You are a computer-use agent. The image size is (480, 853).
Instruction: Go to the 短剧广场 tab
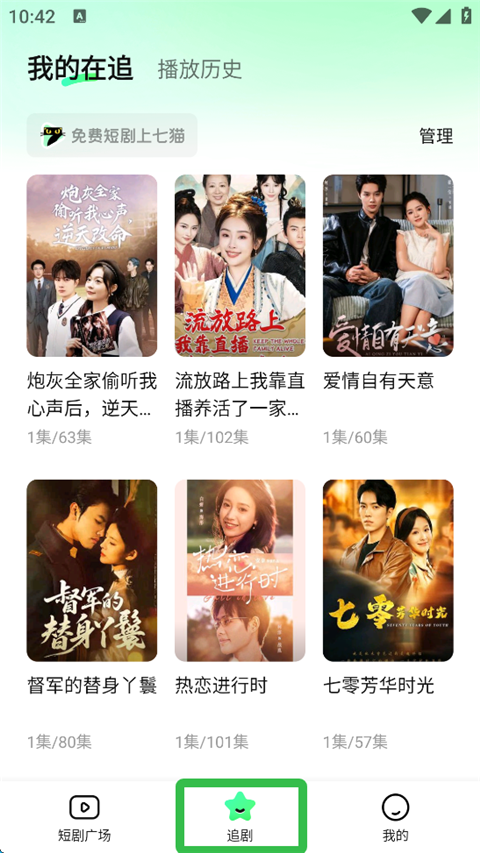[84, 818]
